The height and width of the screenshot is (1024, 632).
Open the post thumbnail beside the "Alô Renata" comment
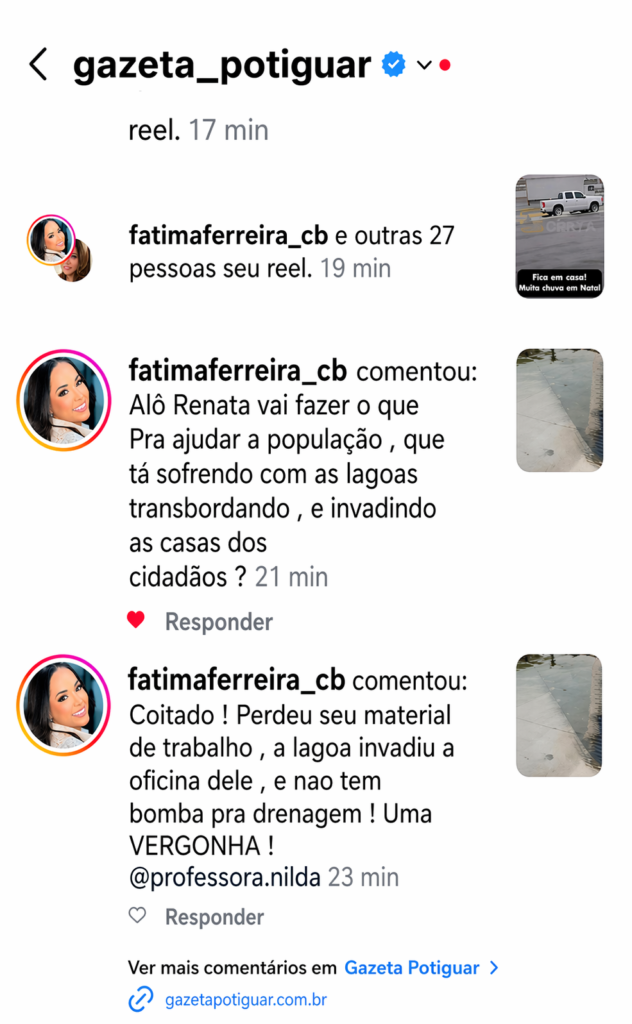click(559, 410)
